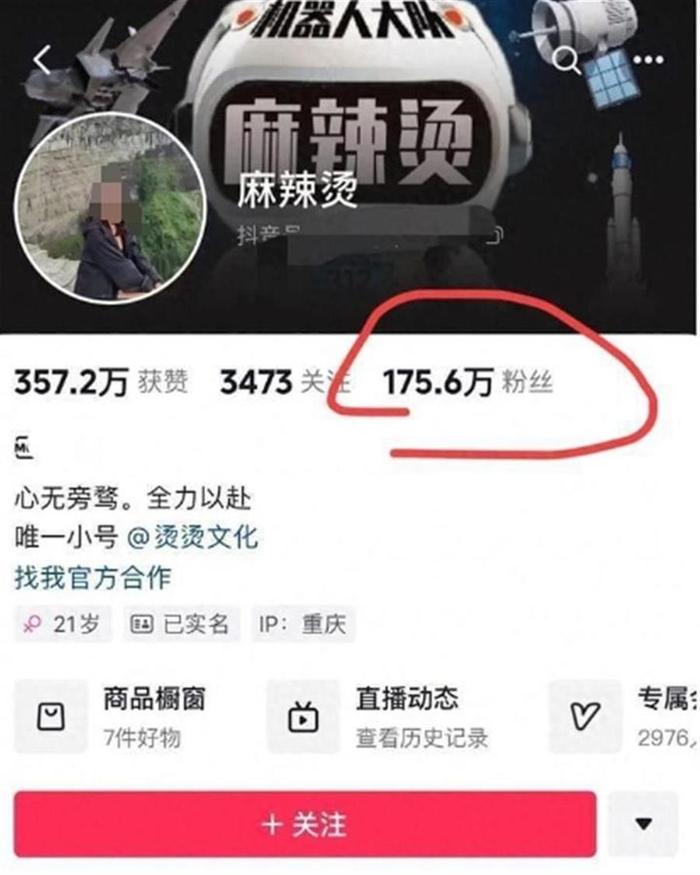Open the 175.6万 粉丝 followers list
Screen dimensions: 700x875
click(x=467, y=382)
